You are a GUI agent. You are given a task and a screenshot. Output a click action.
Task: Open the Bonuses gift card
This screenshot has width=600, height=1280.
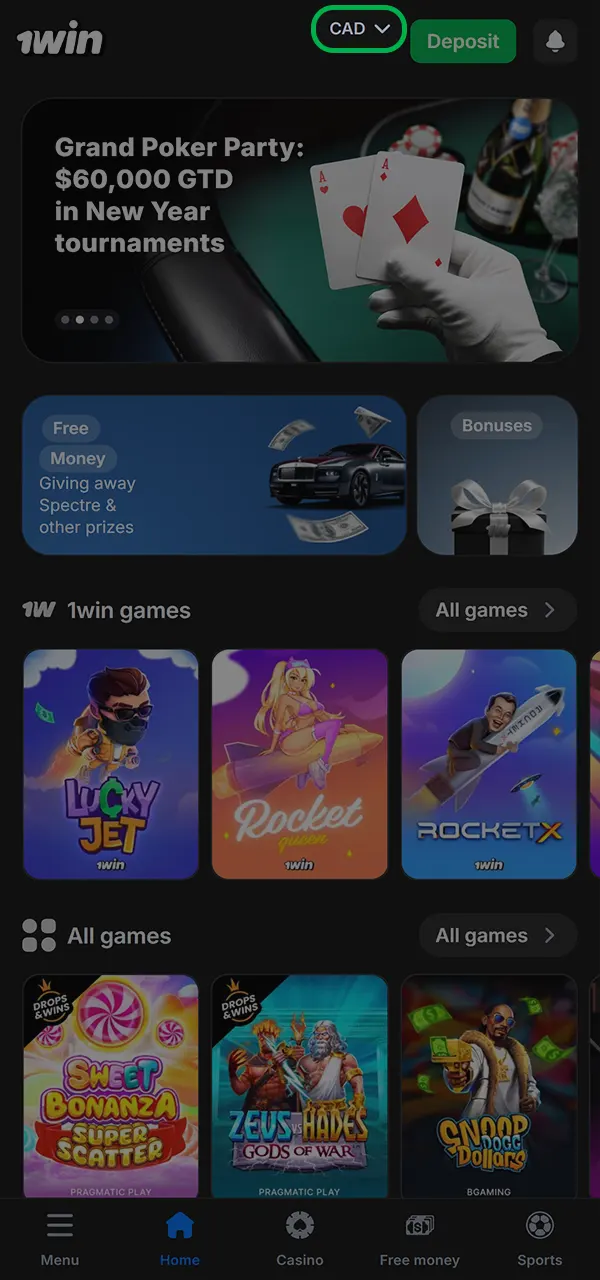tap(497, 475)
